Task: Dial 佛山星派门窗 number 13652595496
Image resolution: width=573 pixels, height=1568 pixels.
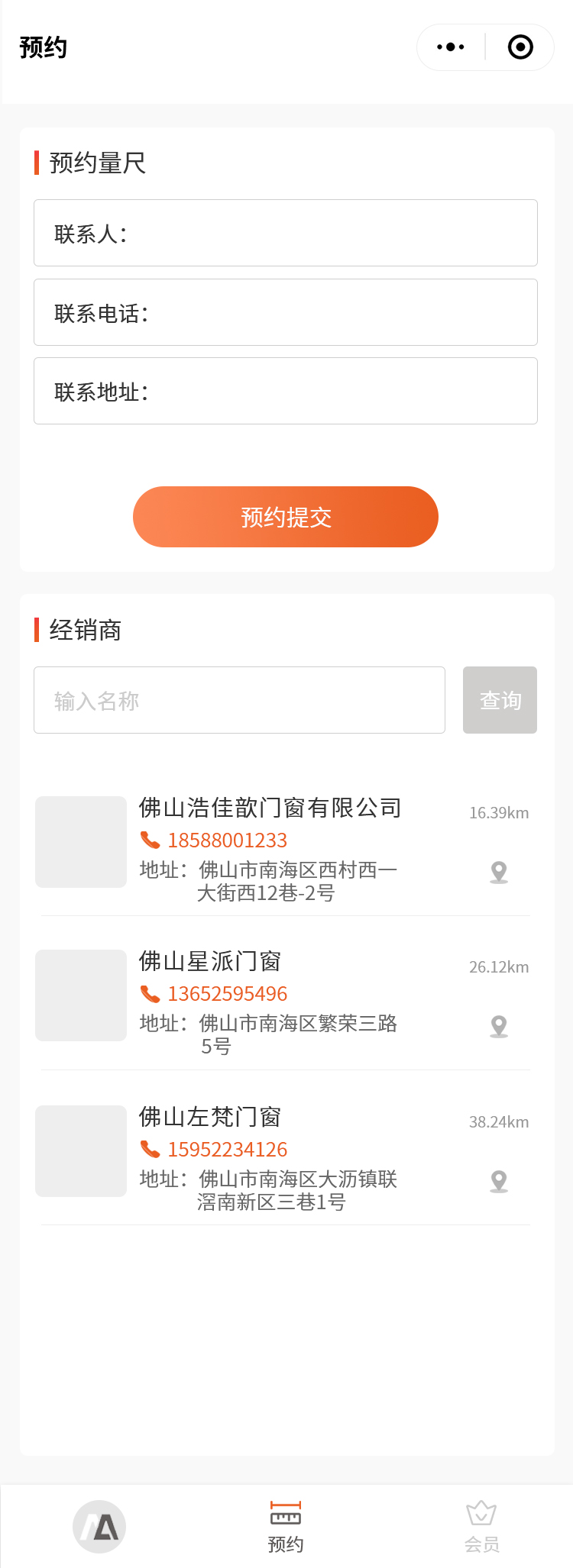Action: [227, 994]
